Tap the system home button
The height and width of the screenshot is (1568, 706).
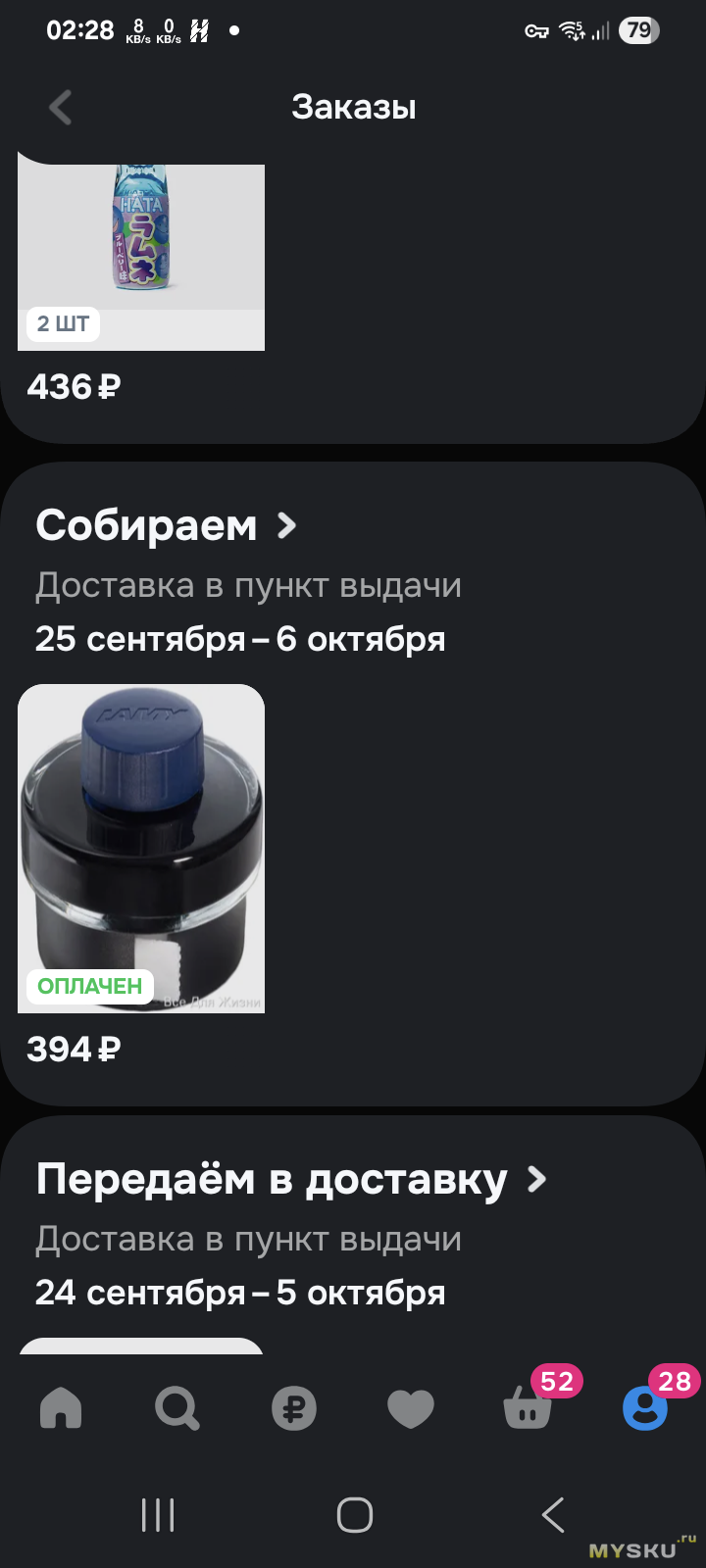click(354, 1514)
